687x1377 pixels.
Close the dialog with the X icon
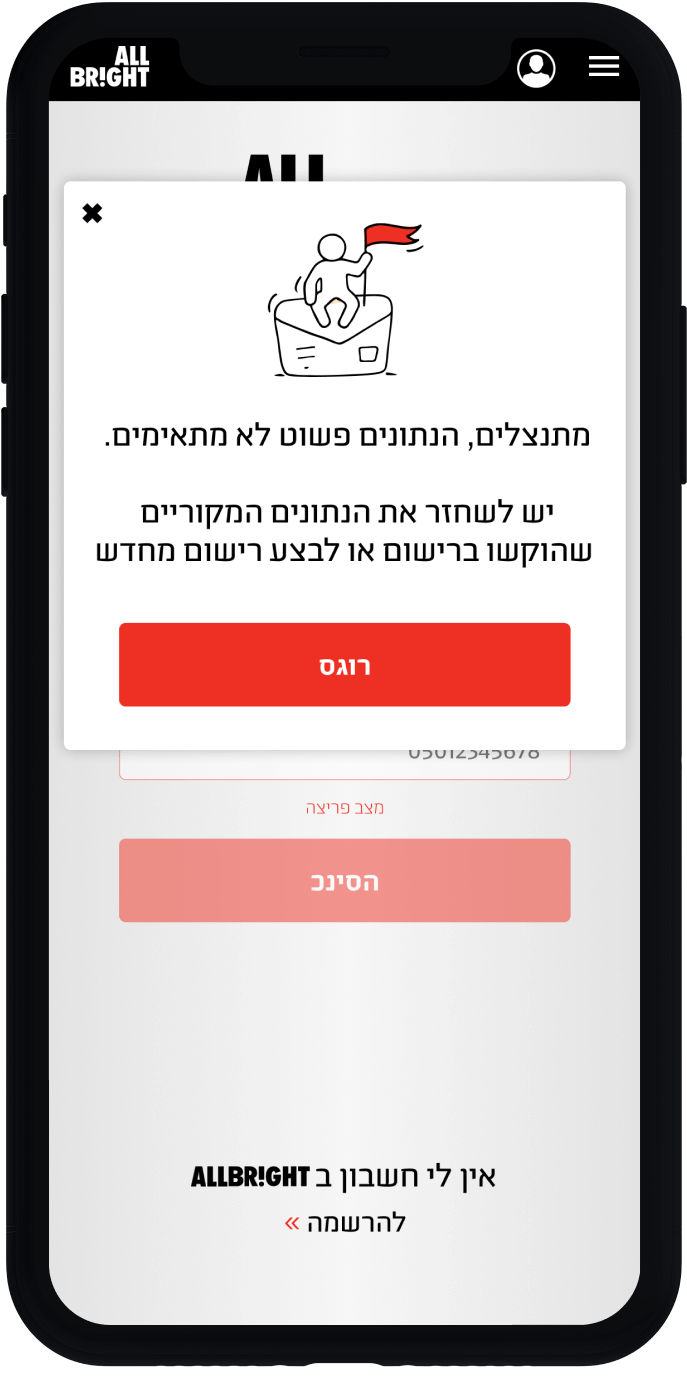pos(92,213)
